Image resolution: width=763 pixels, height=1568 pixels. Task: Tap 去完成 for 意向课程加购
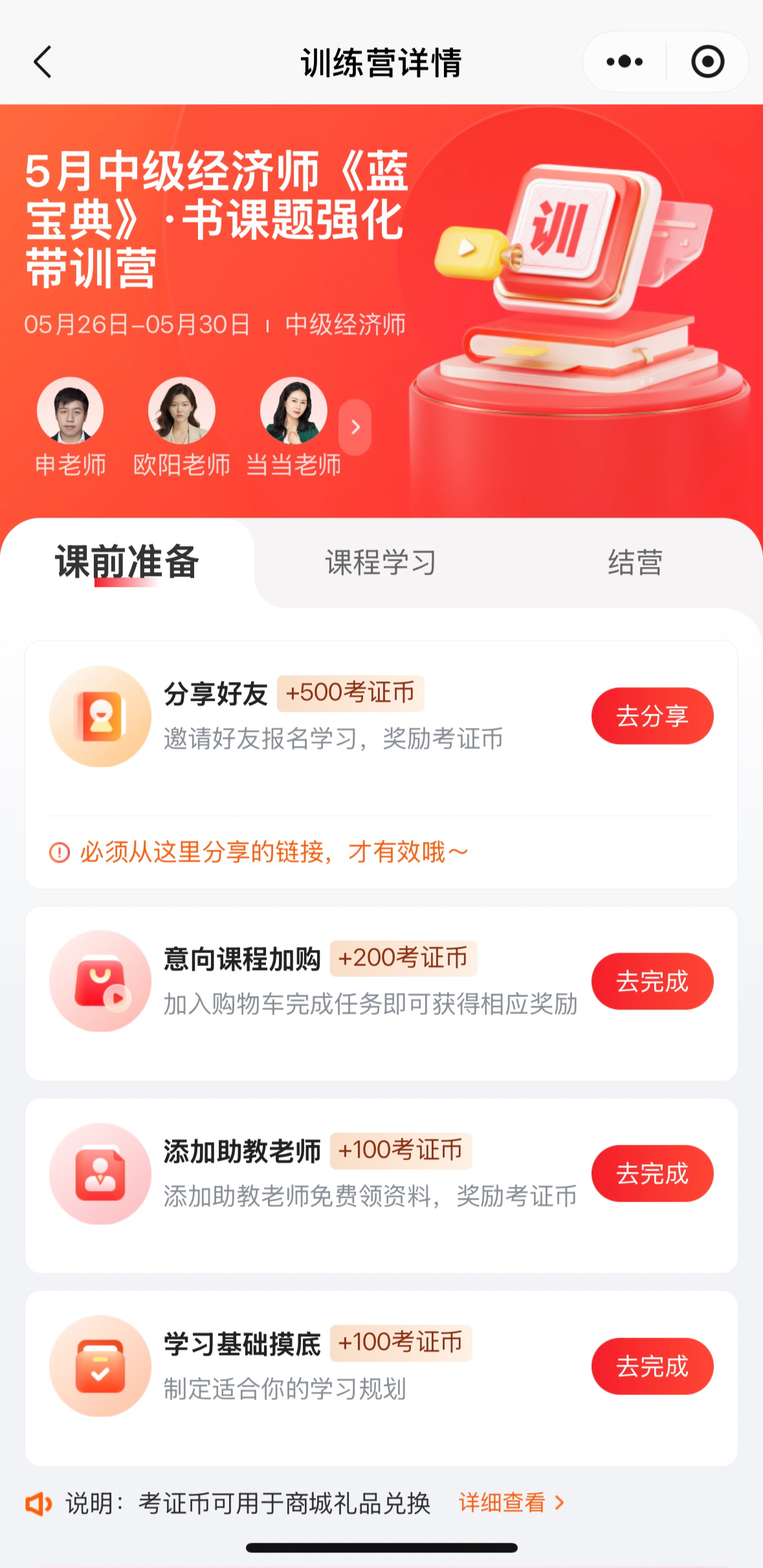(x=652, y=981)
